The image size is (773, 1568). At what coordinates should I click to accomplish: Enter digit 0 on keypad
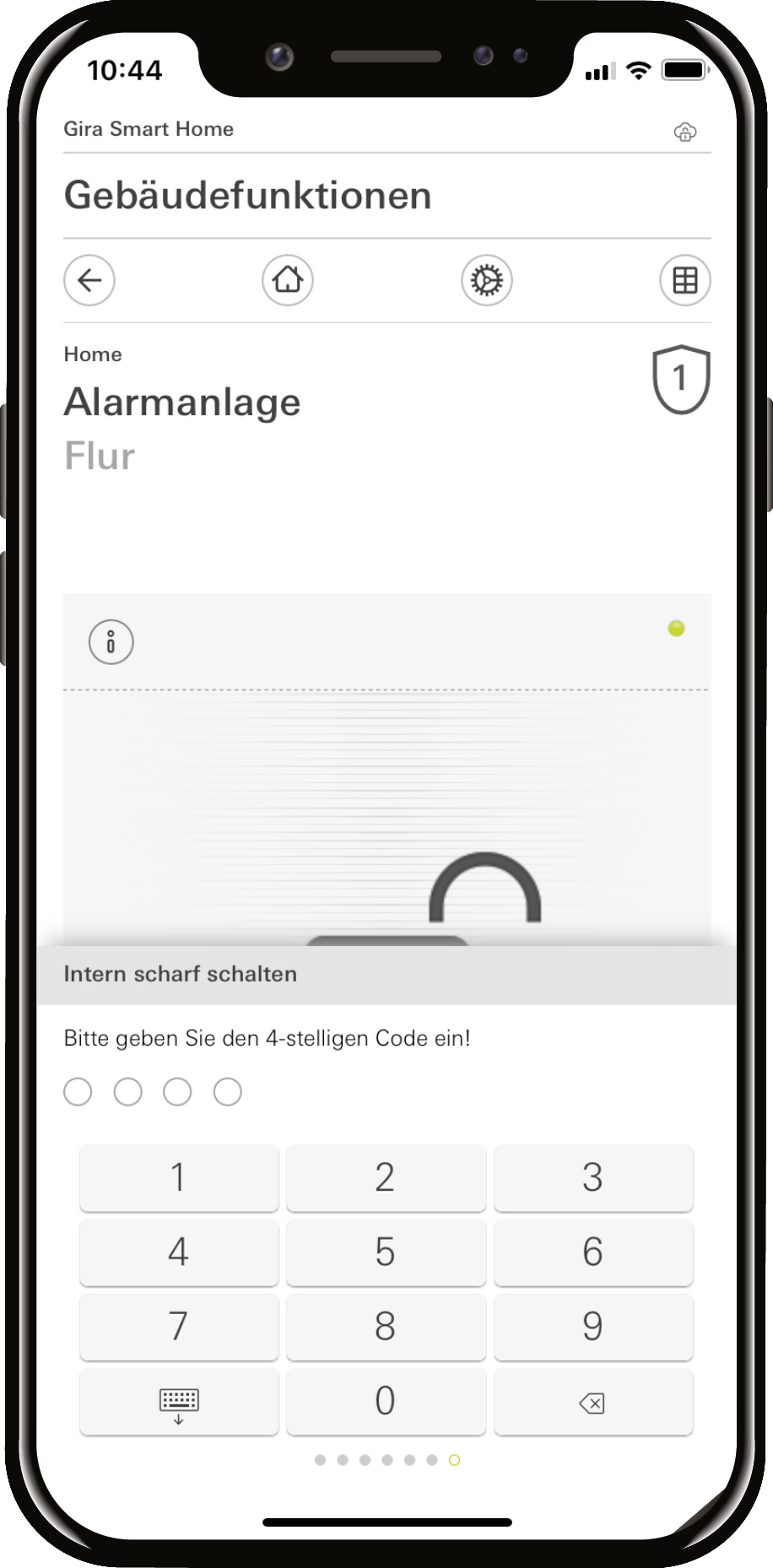386,1401
